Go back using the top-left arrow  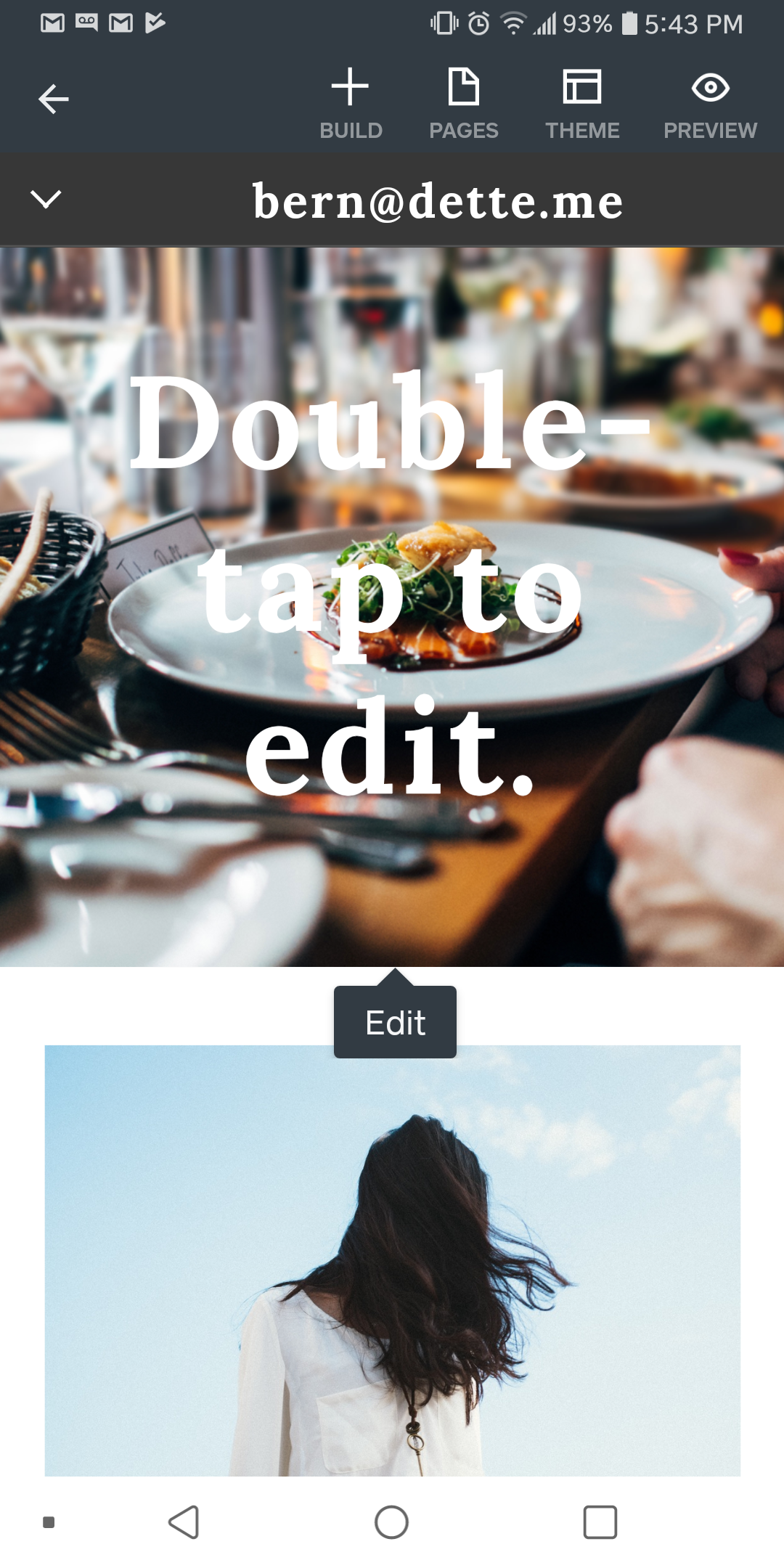coord(53,99)
